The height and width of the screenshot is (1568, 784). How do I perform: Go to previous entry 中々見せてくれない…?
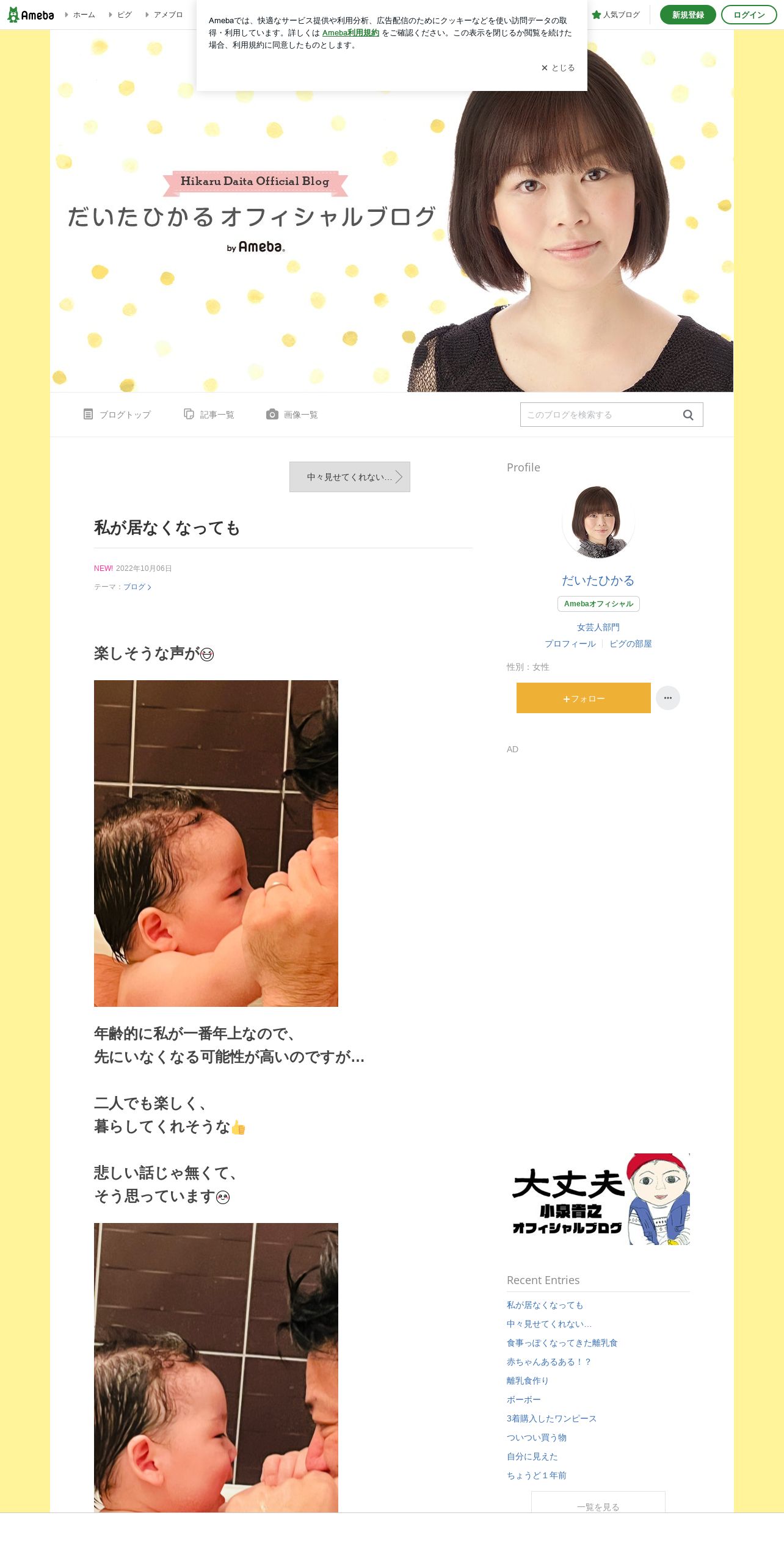[x=350, y=477]
